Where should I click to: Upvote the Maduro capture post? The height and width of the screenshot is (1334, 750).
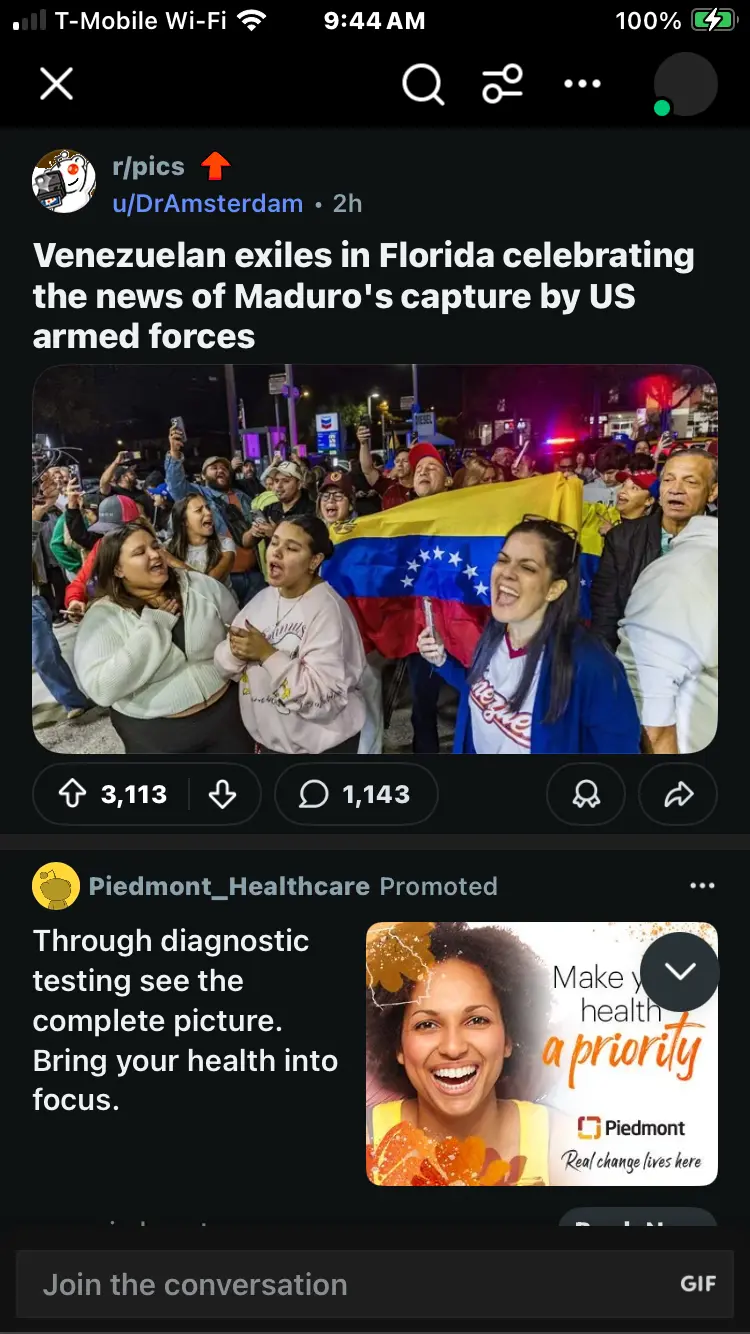click(73, 794)
